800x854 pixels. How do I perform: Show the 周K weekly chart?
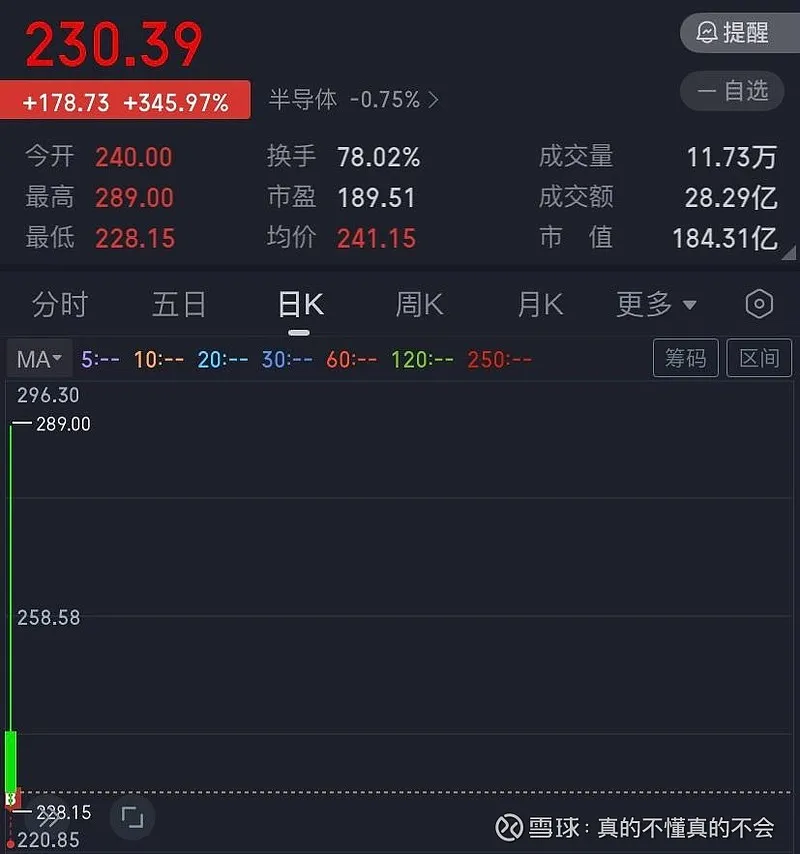coord(419,304)
